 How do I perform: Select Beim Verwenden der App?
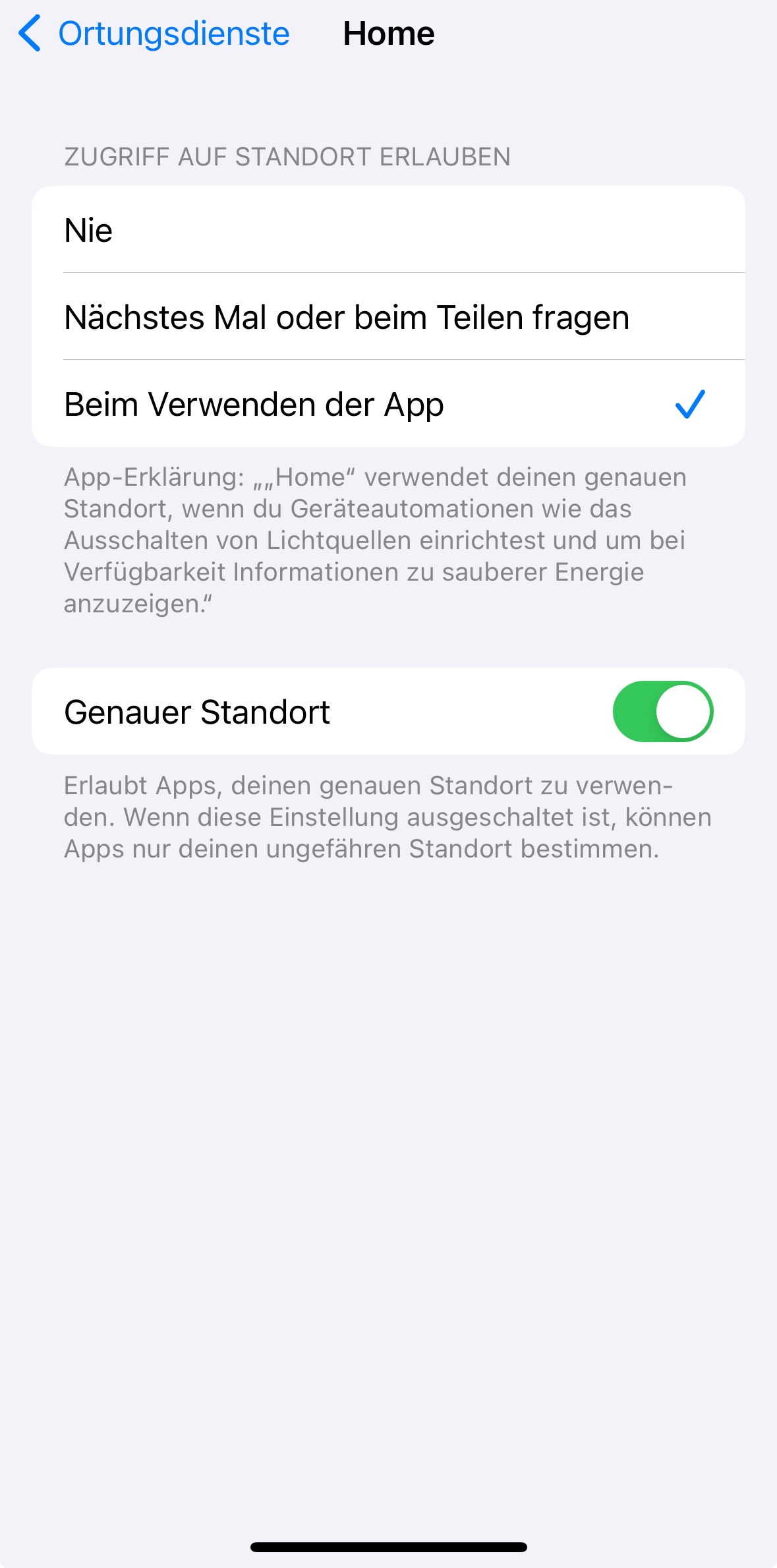click(x=388, y=404)
